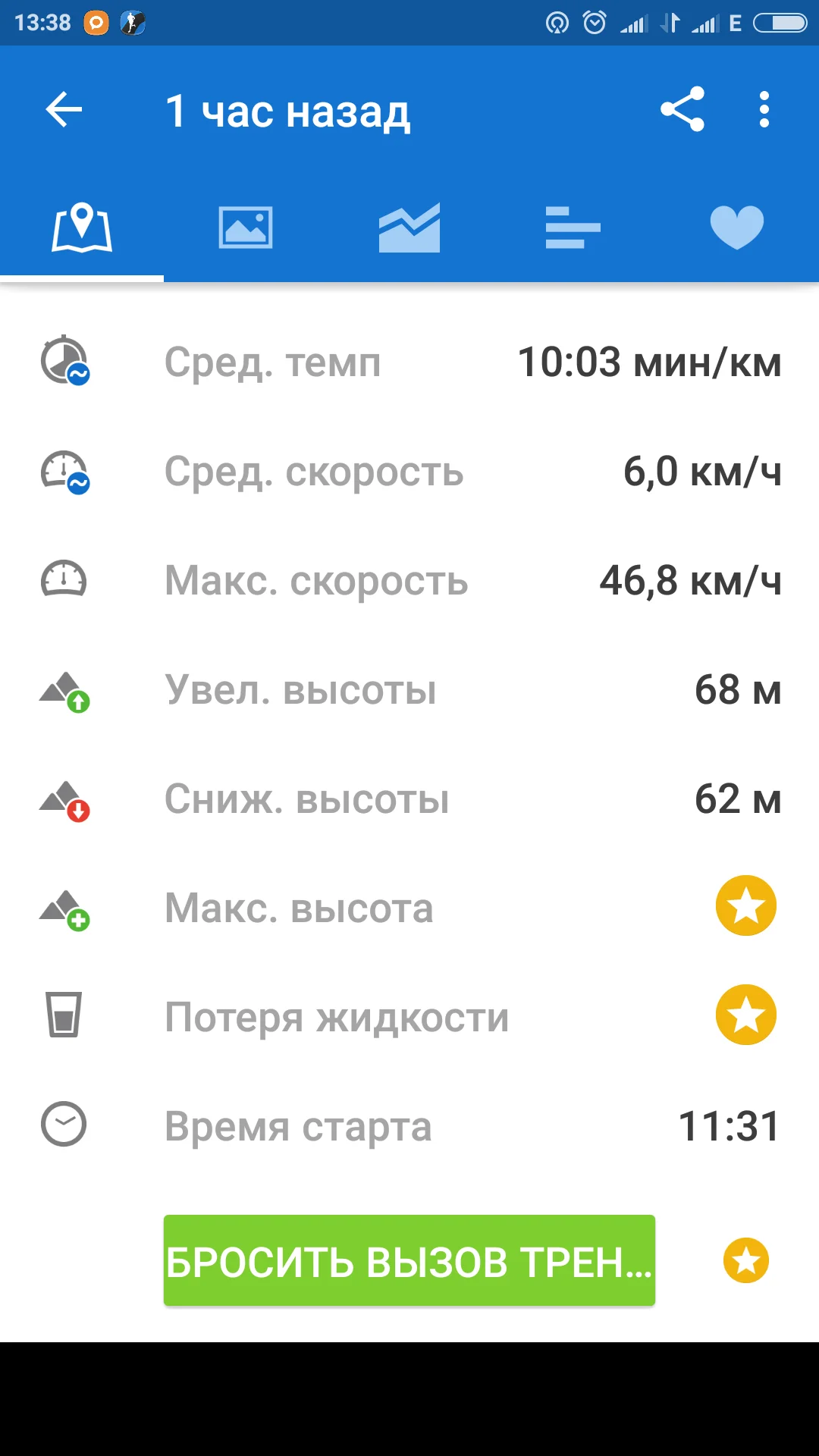This screenshot has width=819, height=1456.
Task: Switch to the photos tab
Action: click(x=246, y=227)
